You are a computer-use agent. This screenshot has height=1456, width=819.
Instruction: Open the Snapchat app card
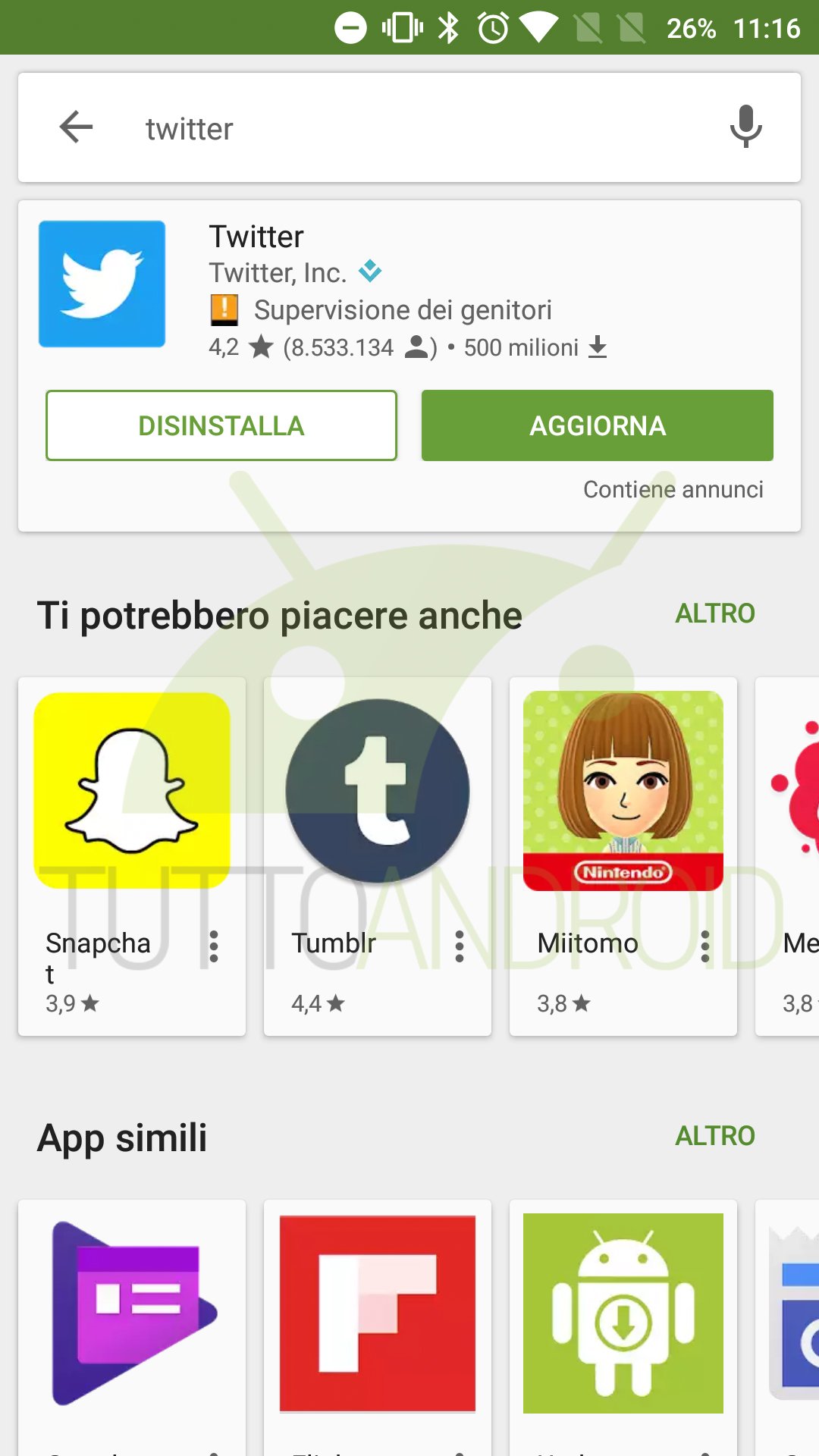132,856
